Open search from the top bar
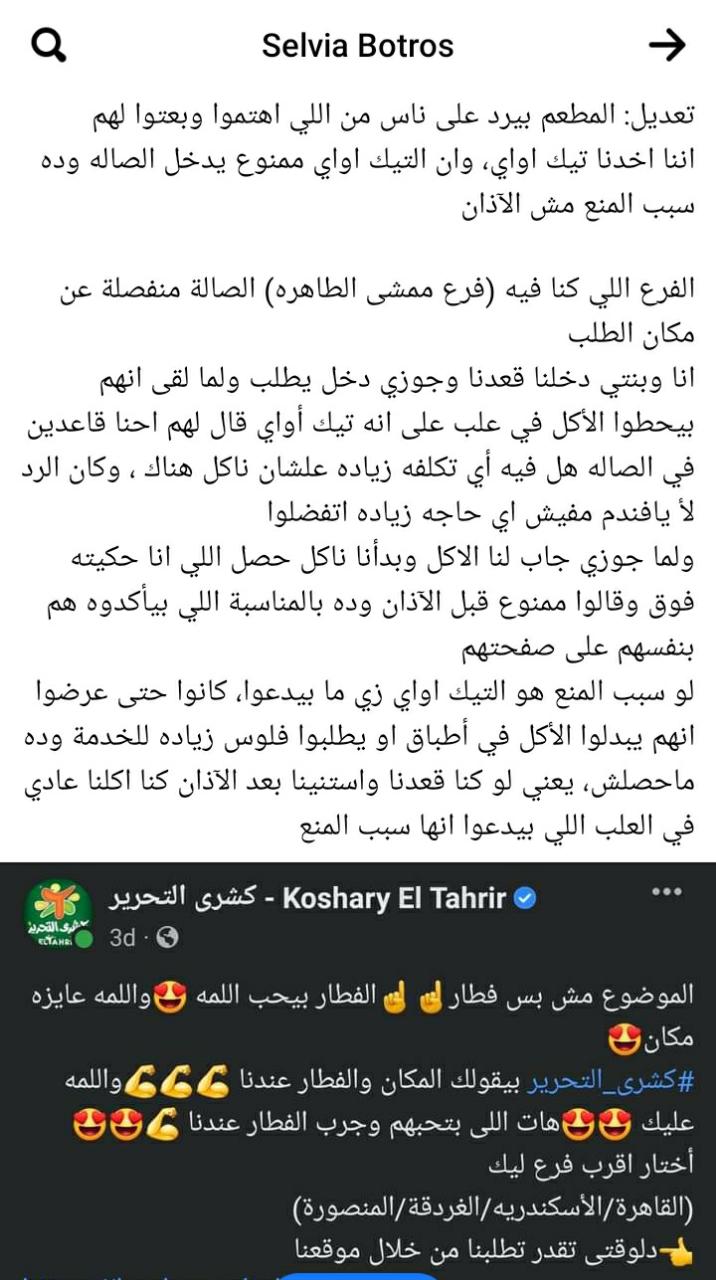Viewport: 716px width, 1280px height. 48,44
